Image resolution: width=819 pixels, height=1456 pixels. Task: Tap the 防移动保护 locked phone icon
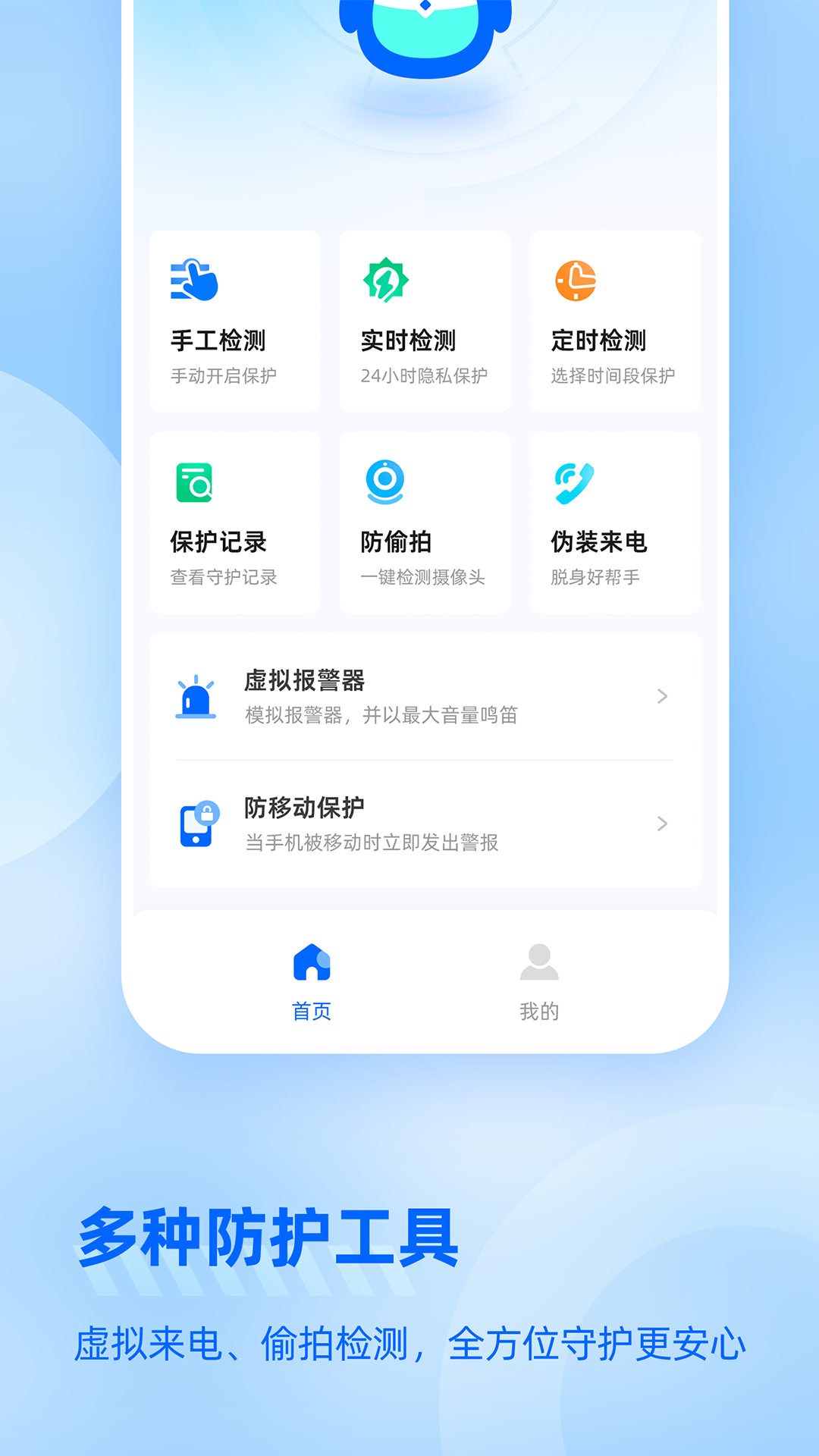tap(199, 823)
